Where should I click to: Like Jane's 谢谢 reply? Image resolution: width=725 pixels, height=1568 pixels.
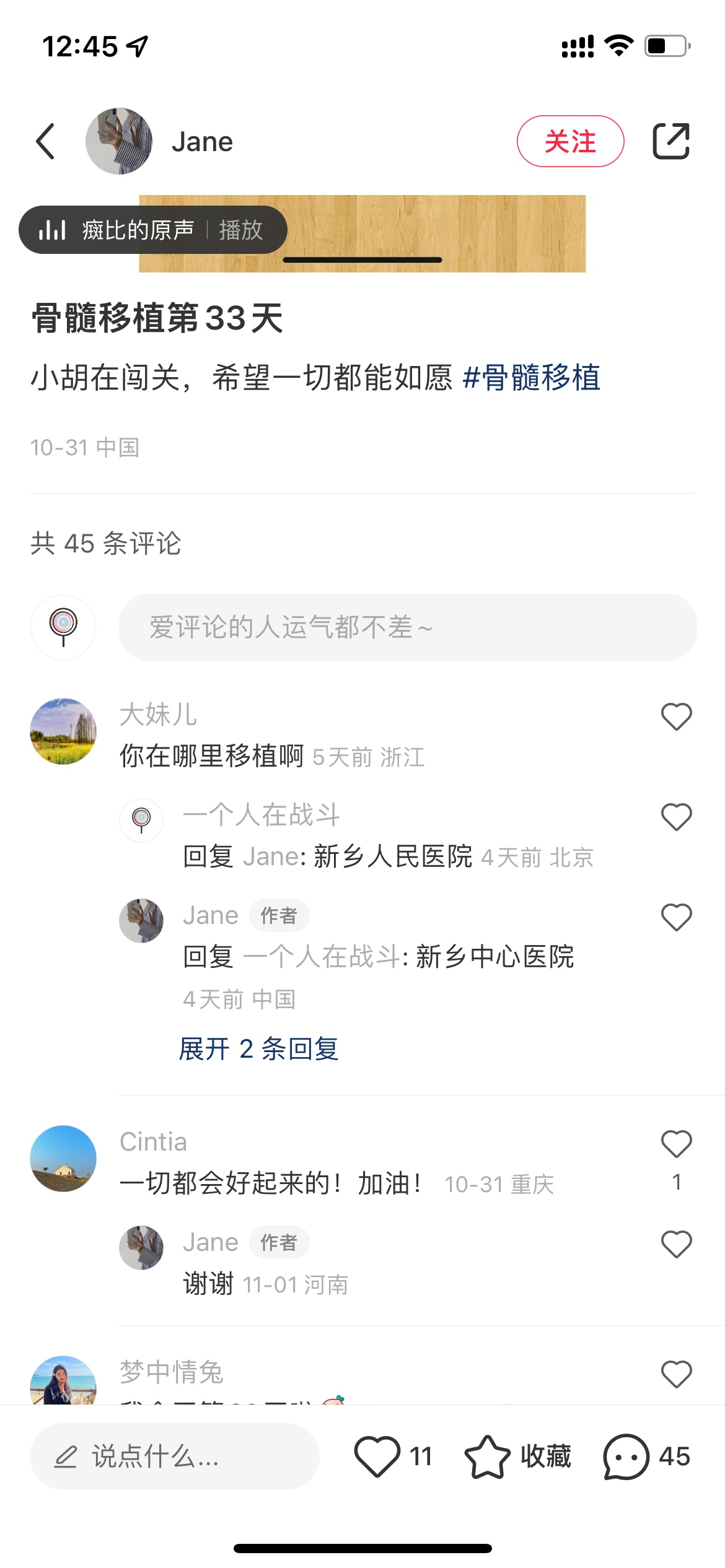[676, 1244]
